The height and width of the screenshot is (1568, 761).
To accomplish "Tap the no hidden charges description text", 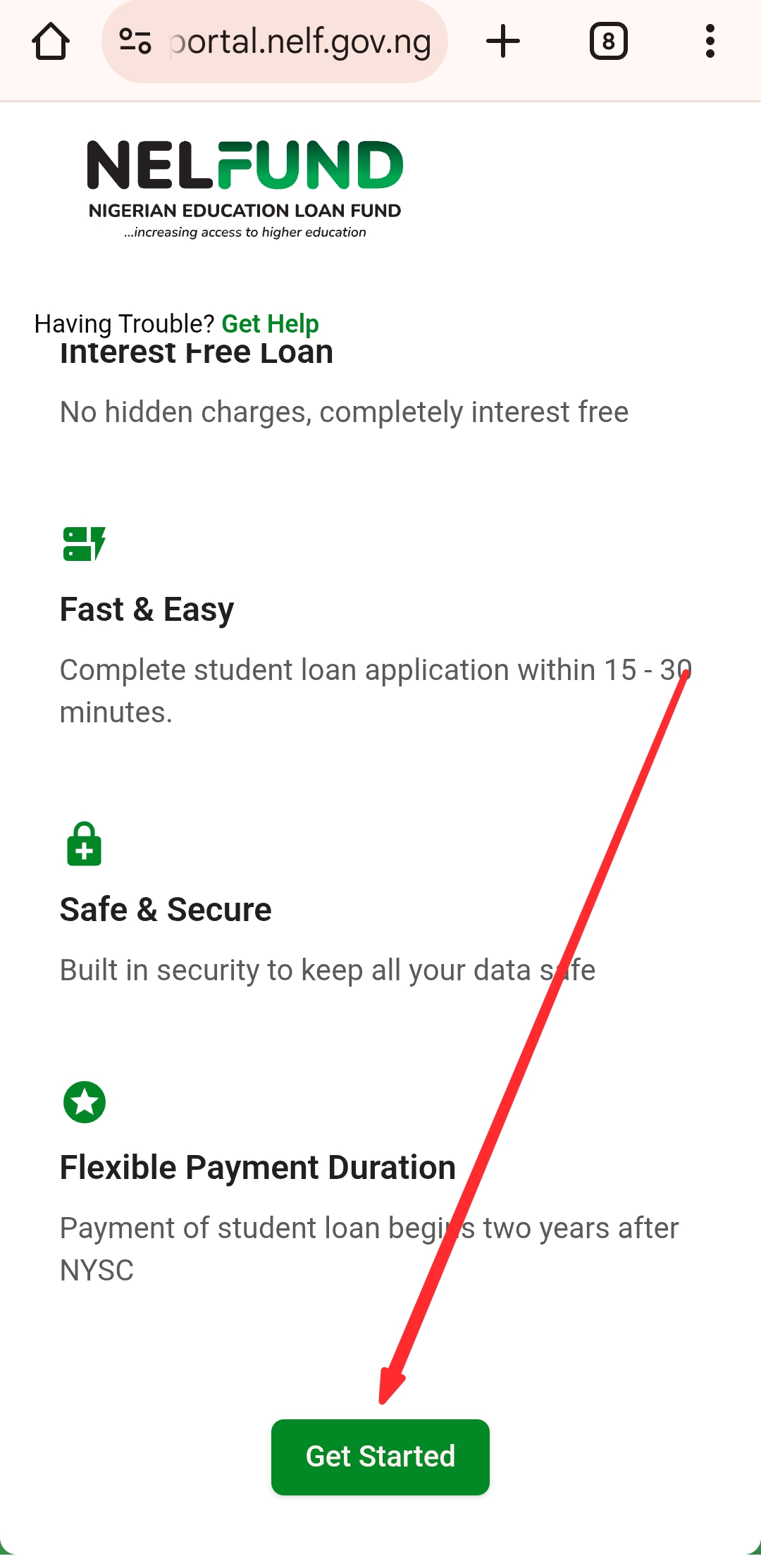I will 344,412.
